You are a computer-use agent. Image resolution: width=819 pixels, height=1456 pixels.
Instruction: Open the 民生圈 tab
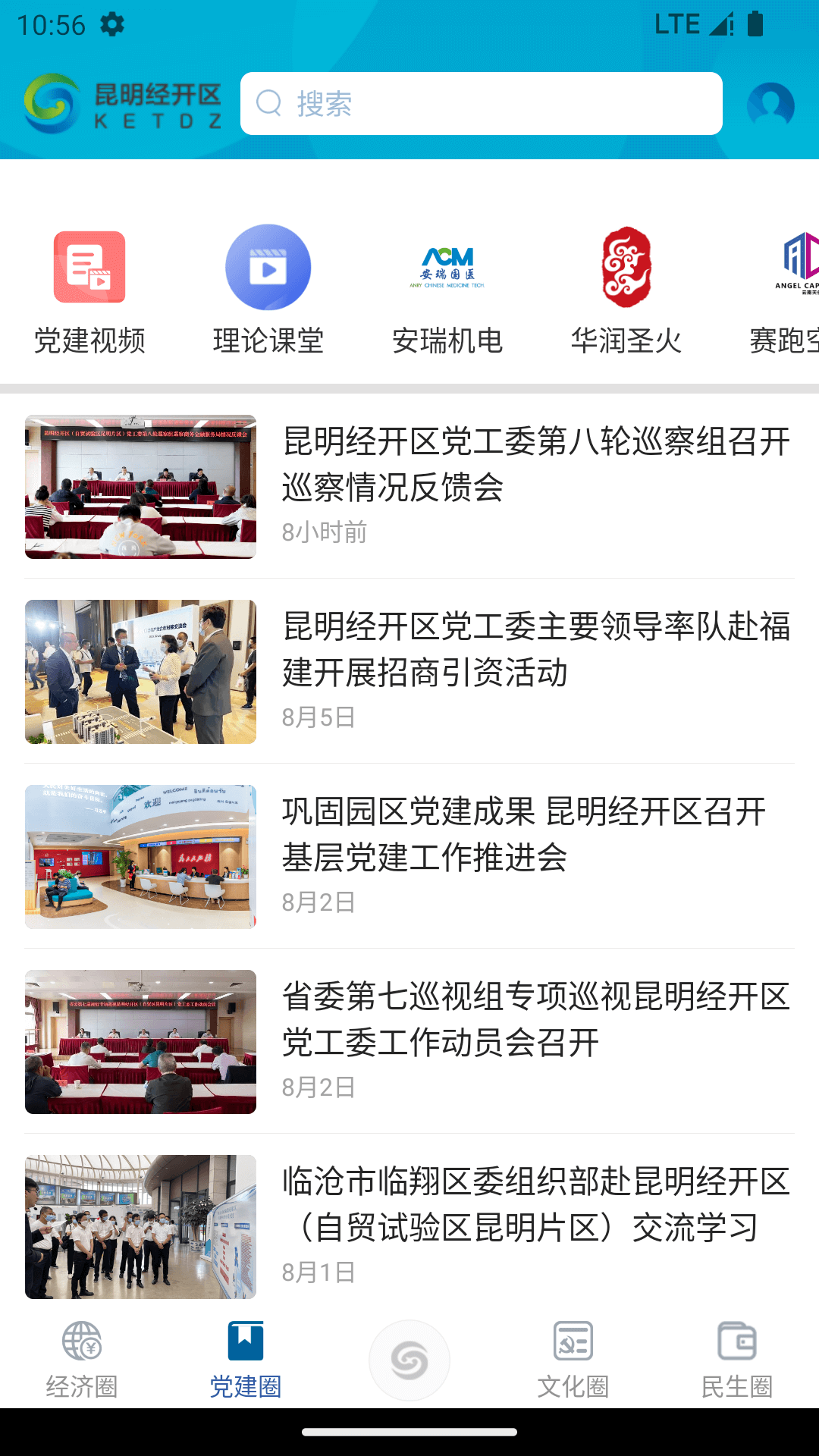coord(736,1361)
